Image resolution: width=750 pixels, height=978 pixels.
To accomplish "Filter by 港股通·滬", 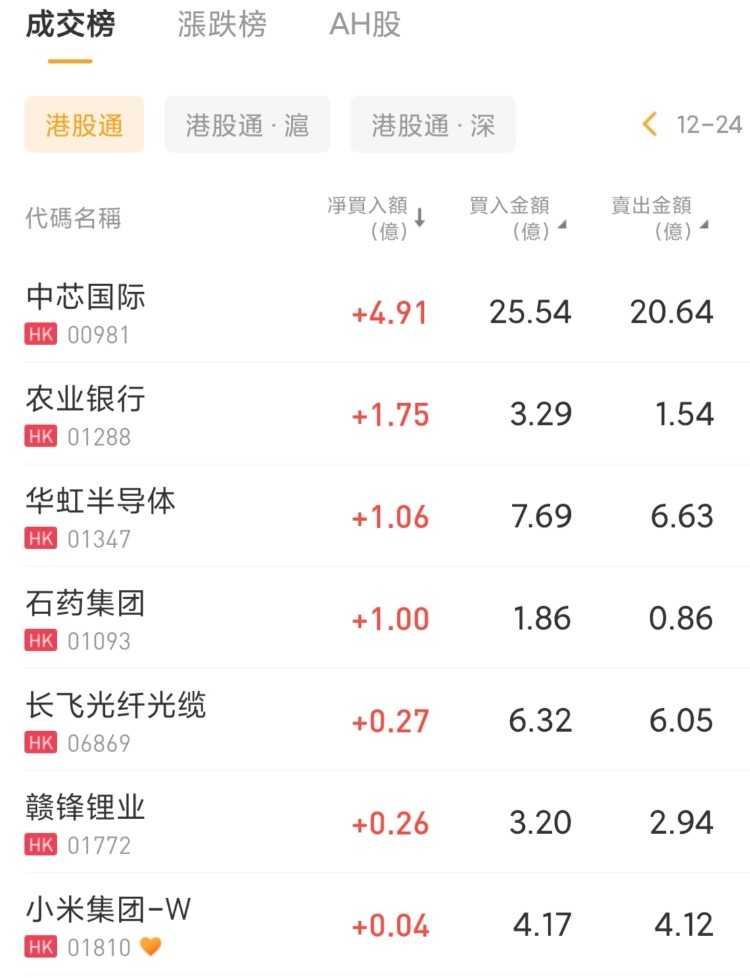I will pos(247,125).
